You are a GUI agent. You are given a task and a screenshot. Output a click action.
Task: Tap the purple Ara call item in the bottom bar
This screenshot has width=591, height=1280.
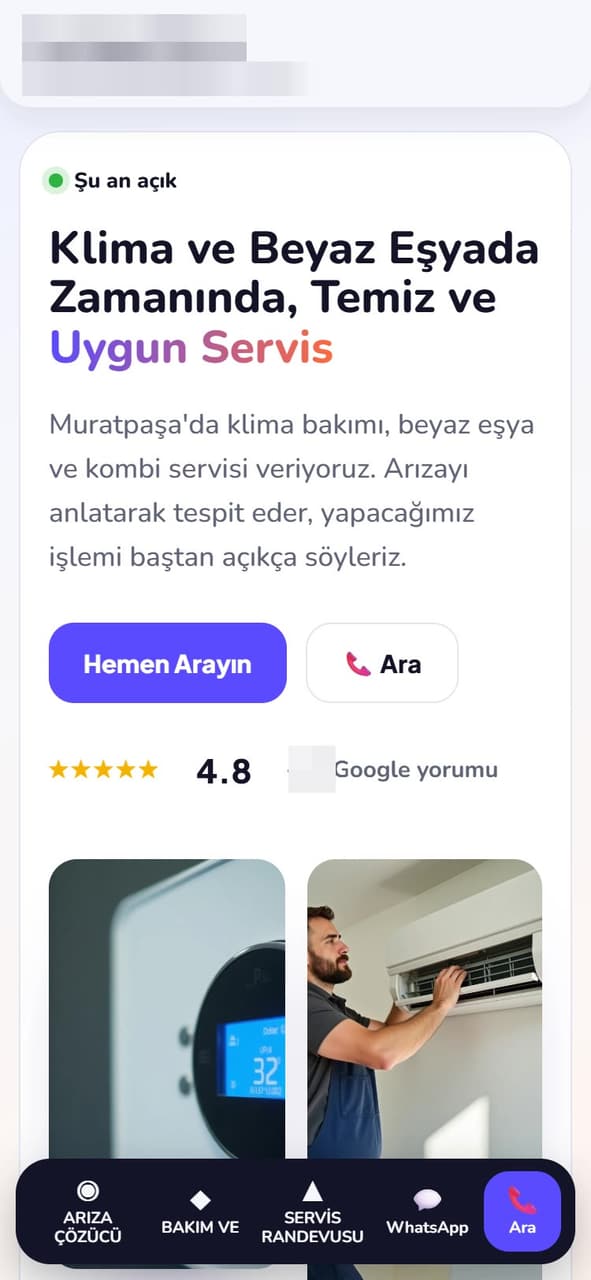click(x=522, y=1212)
